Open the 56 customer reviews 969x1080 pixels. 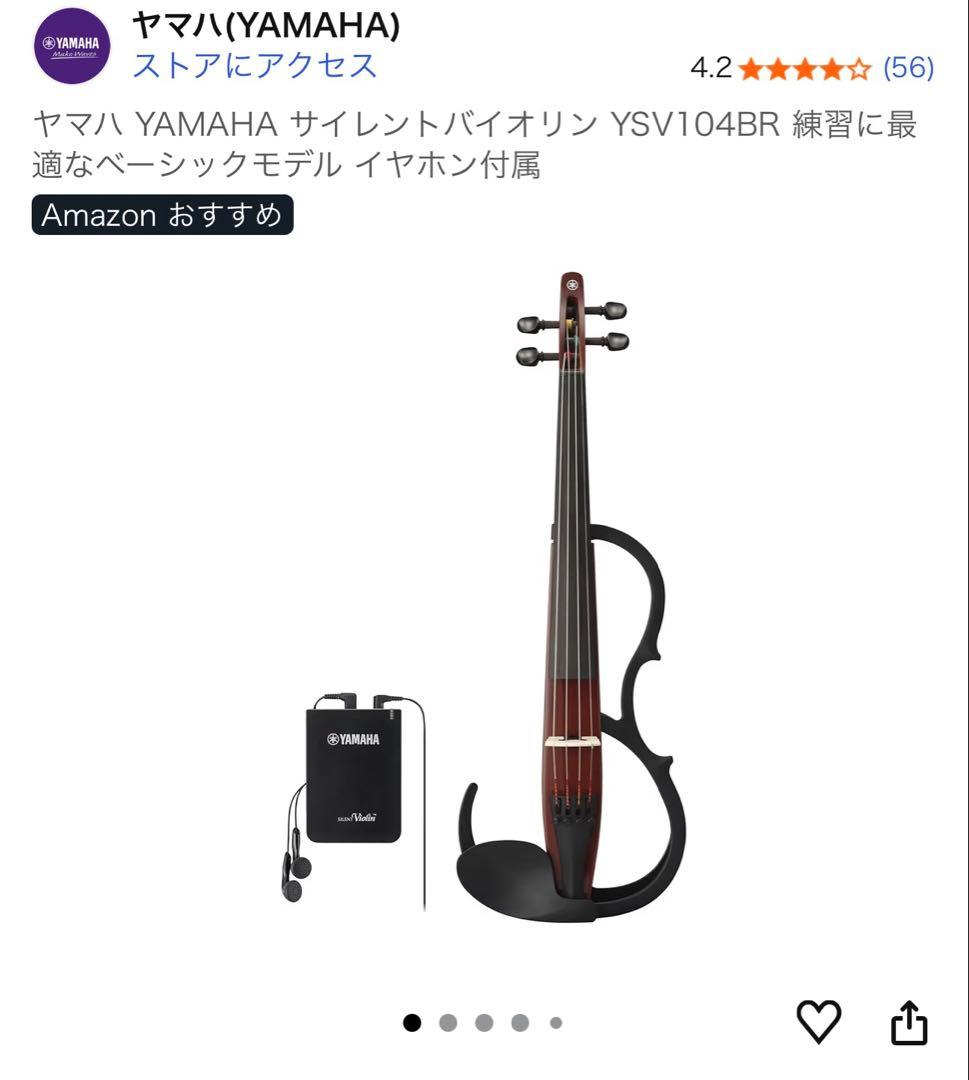coord(908,68)
